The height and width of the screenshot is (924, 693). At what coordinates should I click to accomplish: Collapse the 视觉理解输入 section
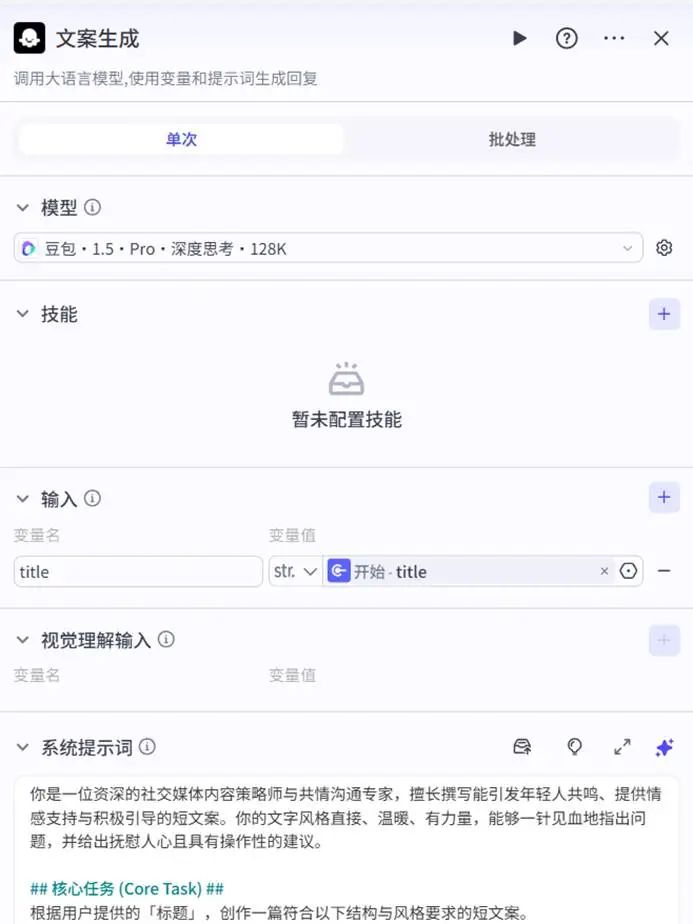[22, 640]
